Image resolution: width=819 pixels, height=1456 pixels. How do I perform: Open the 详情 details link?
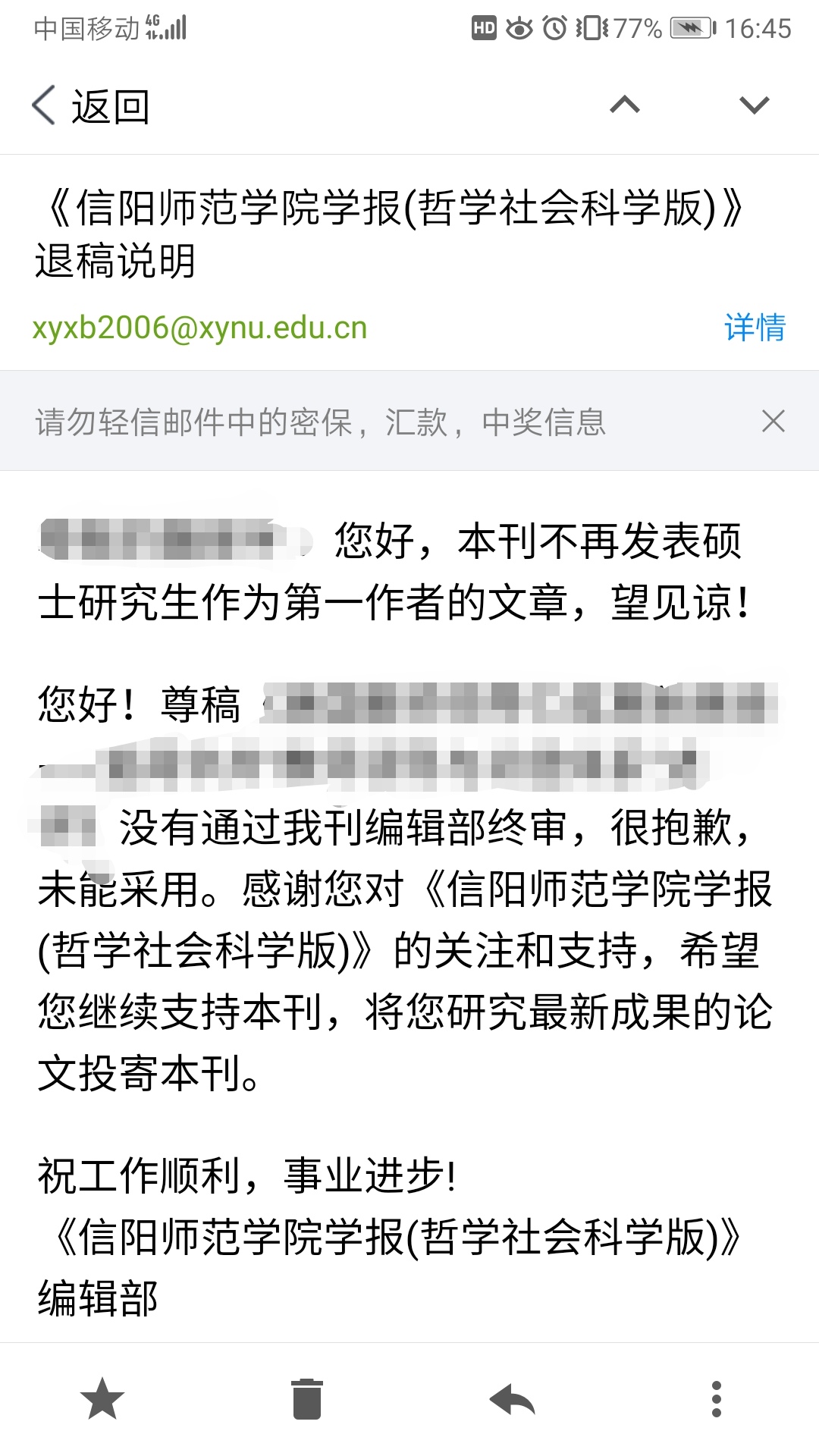[755, 328]
